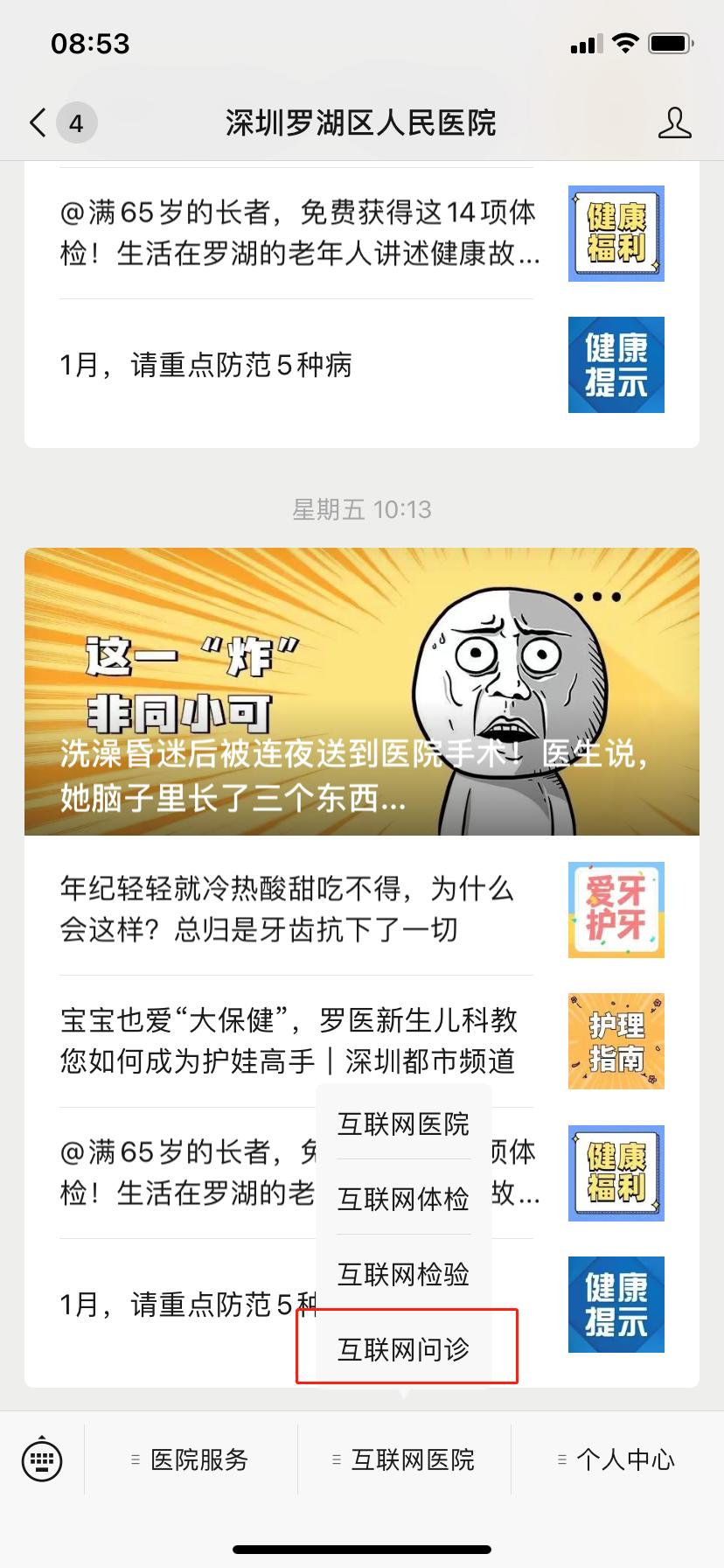
Task: Expand the 医院服务 menu
Action: [x=191, y=1459]
